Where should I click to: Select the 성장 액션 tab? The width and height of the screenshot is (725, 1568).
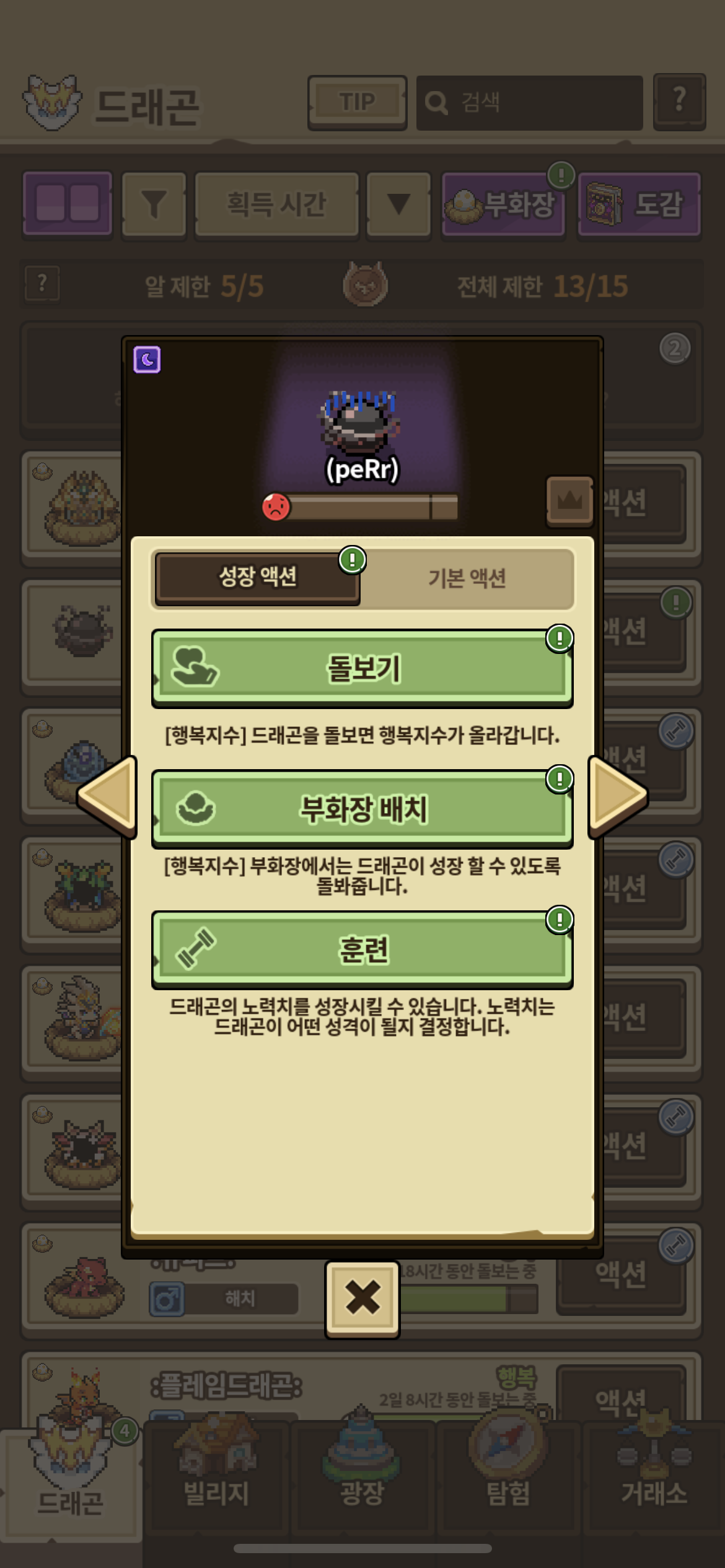pyautogui.click(x=258, y=577)
